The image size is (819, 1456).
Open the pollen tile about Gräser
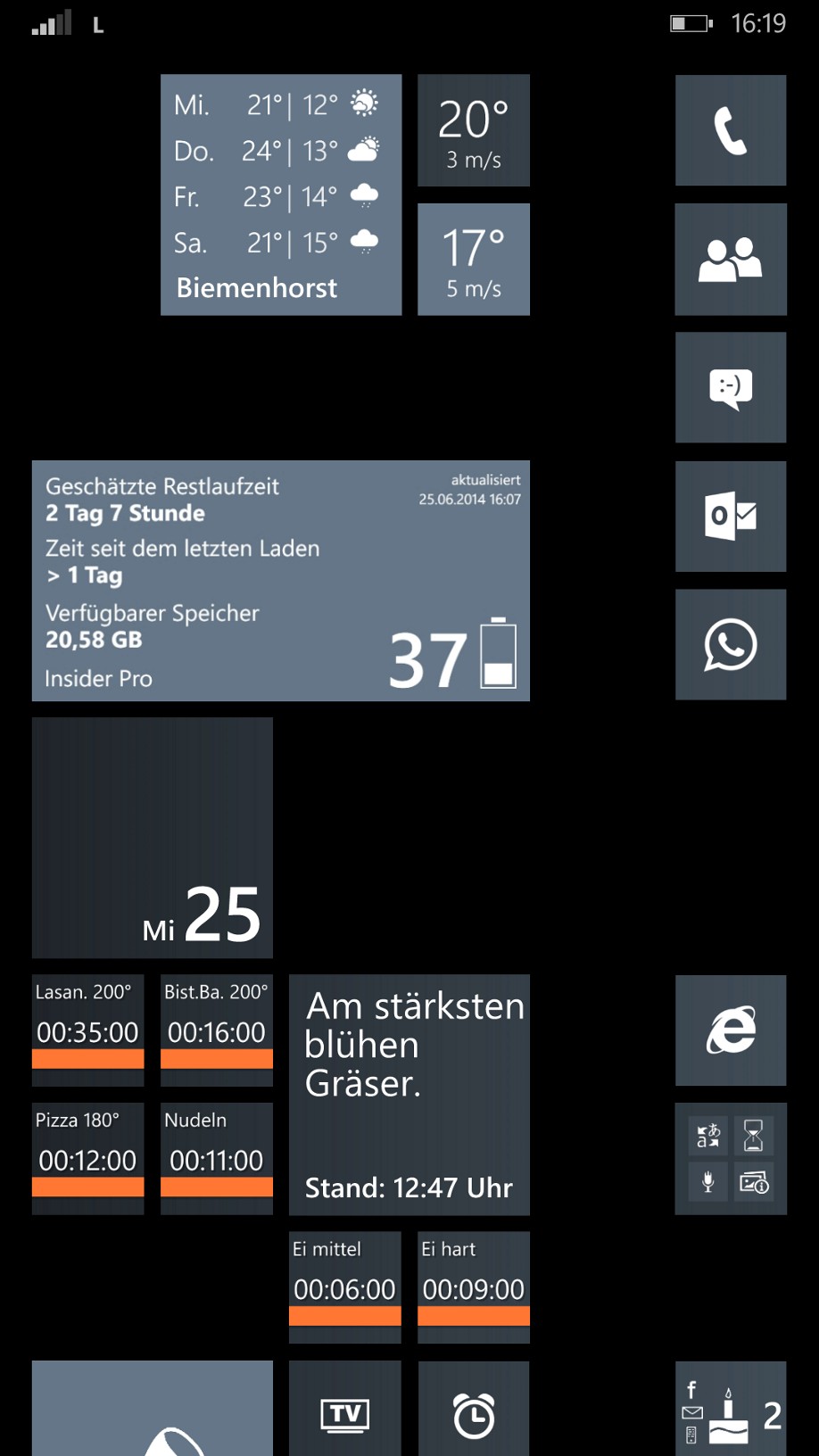coord(409,1095)
